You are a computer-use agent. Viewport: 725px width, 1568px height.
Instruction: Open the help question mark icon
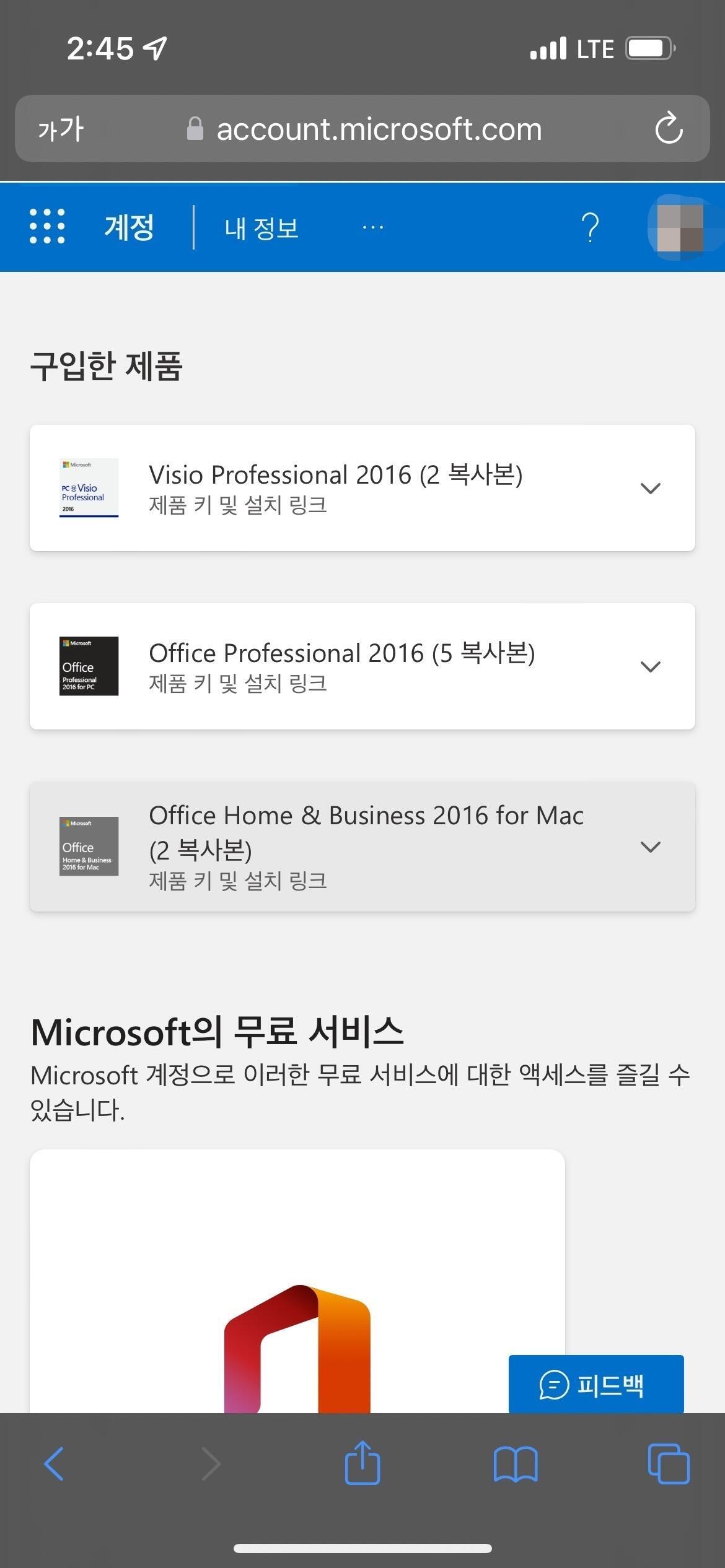591,227
